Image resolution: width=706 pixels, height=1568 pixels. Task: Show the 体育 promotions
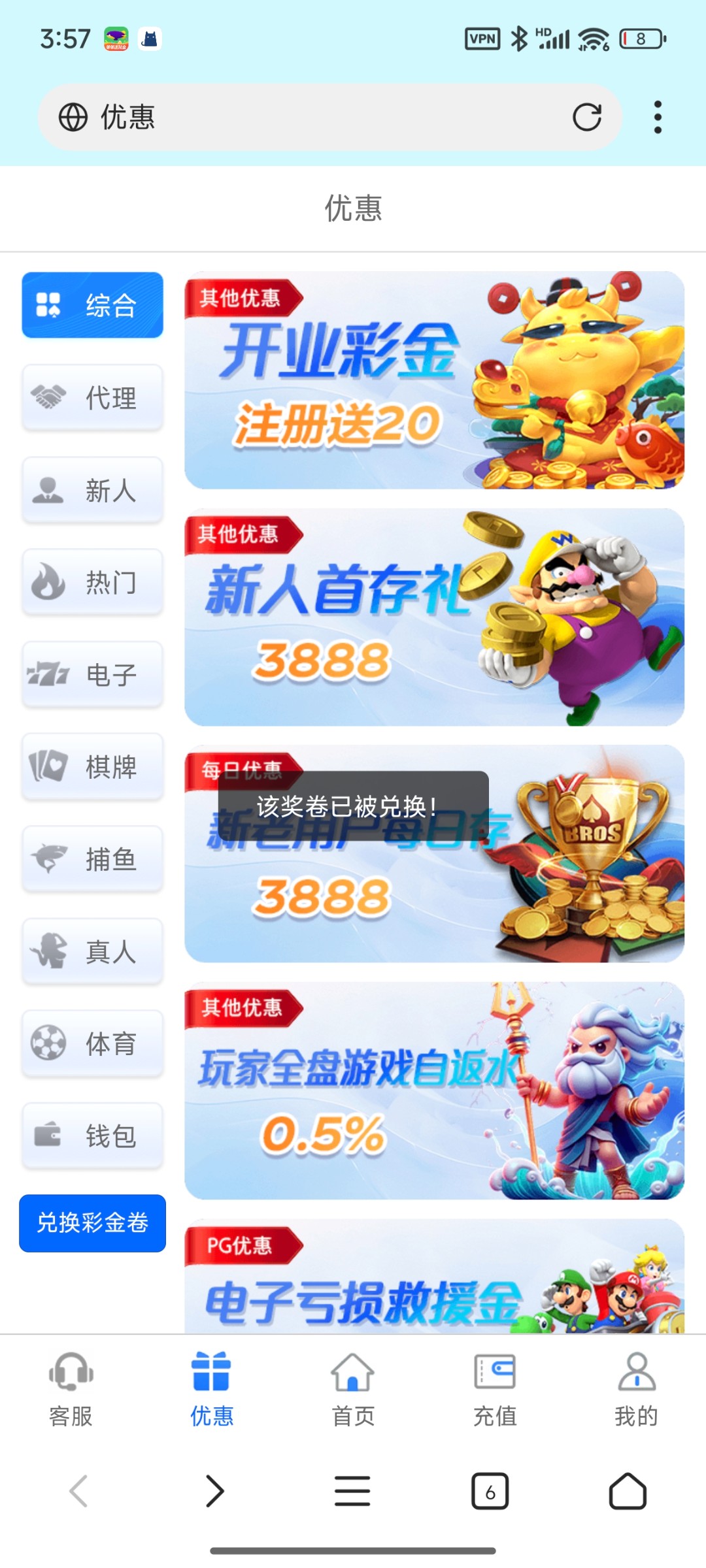click(92, 1043)
